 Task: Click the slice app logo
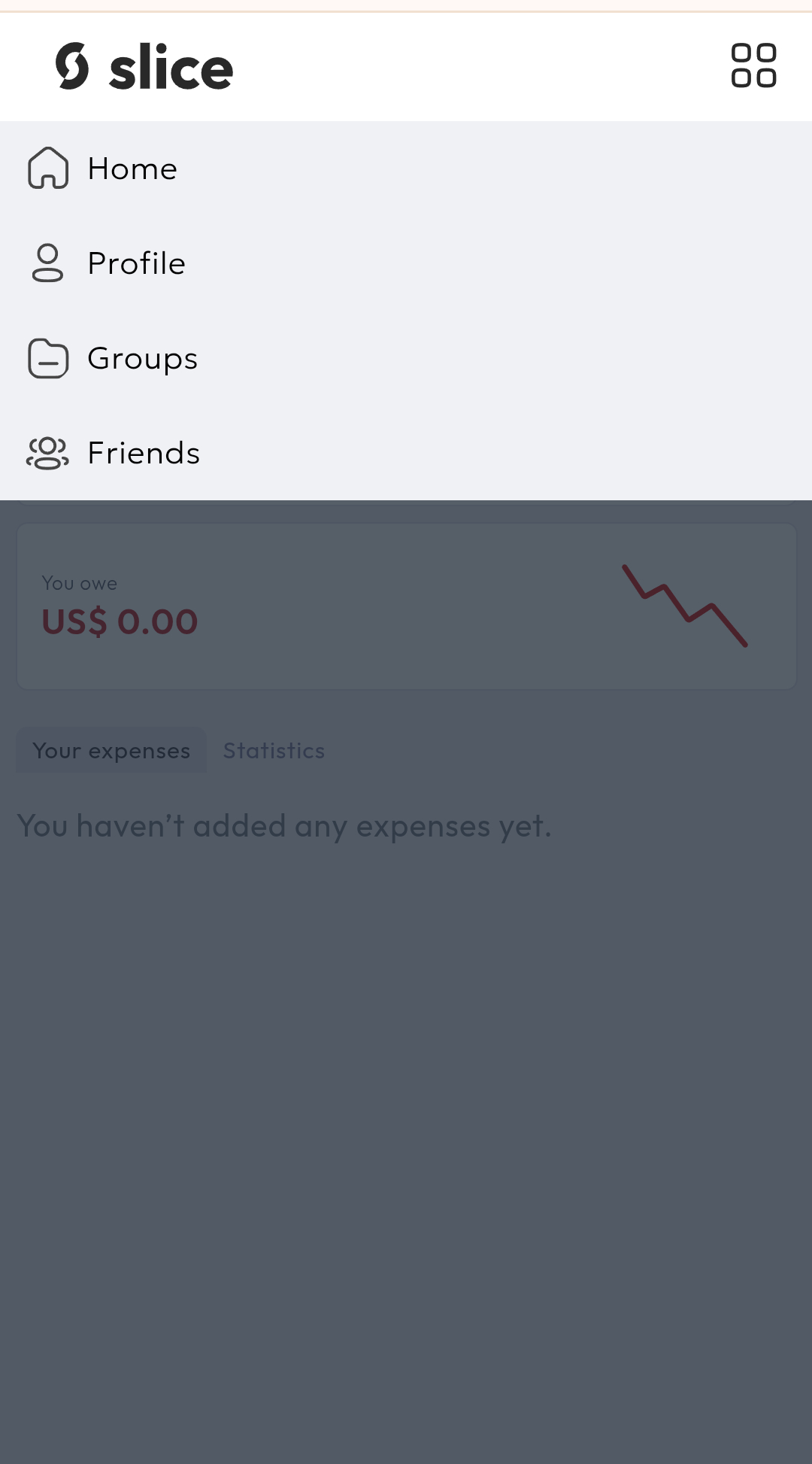click(x=143, y=66)
